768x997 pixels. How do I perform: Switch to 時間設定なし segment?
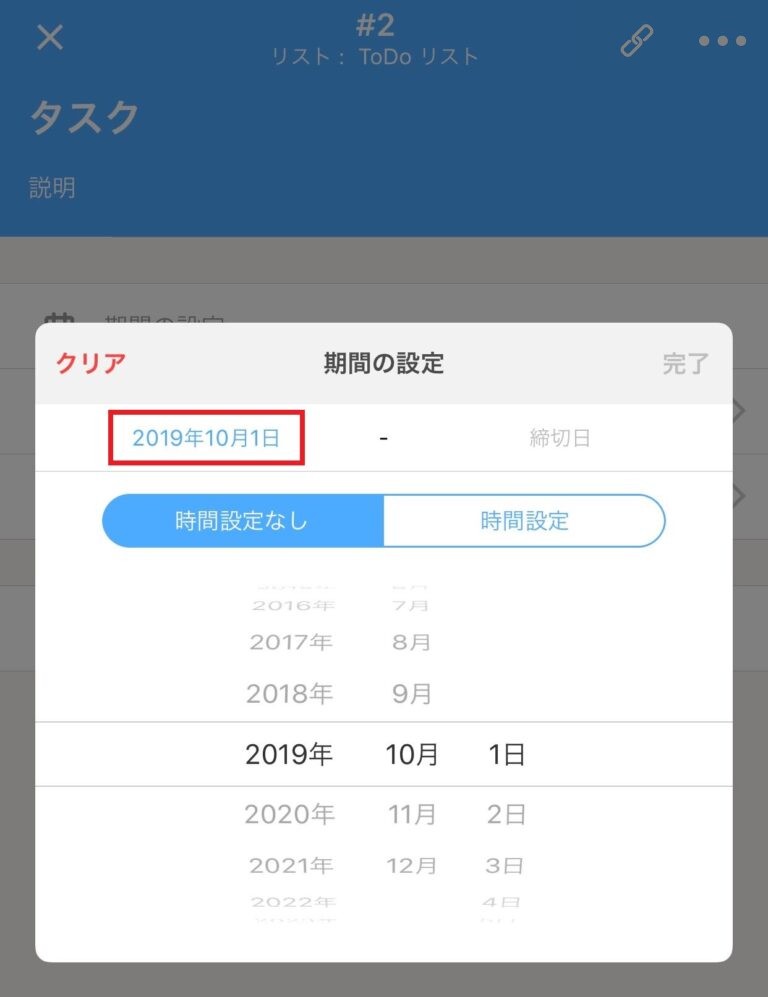(x=242, y=521)
